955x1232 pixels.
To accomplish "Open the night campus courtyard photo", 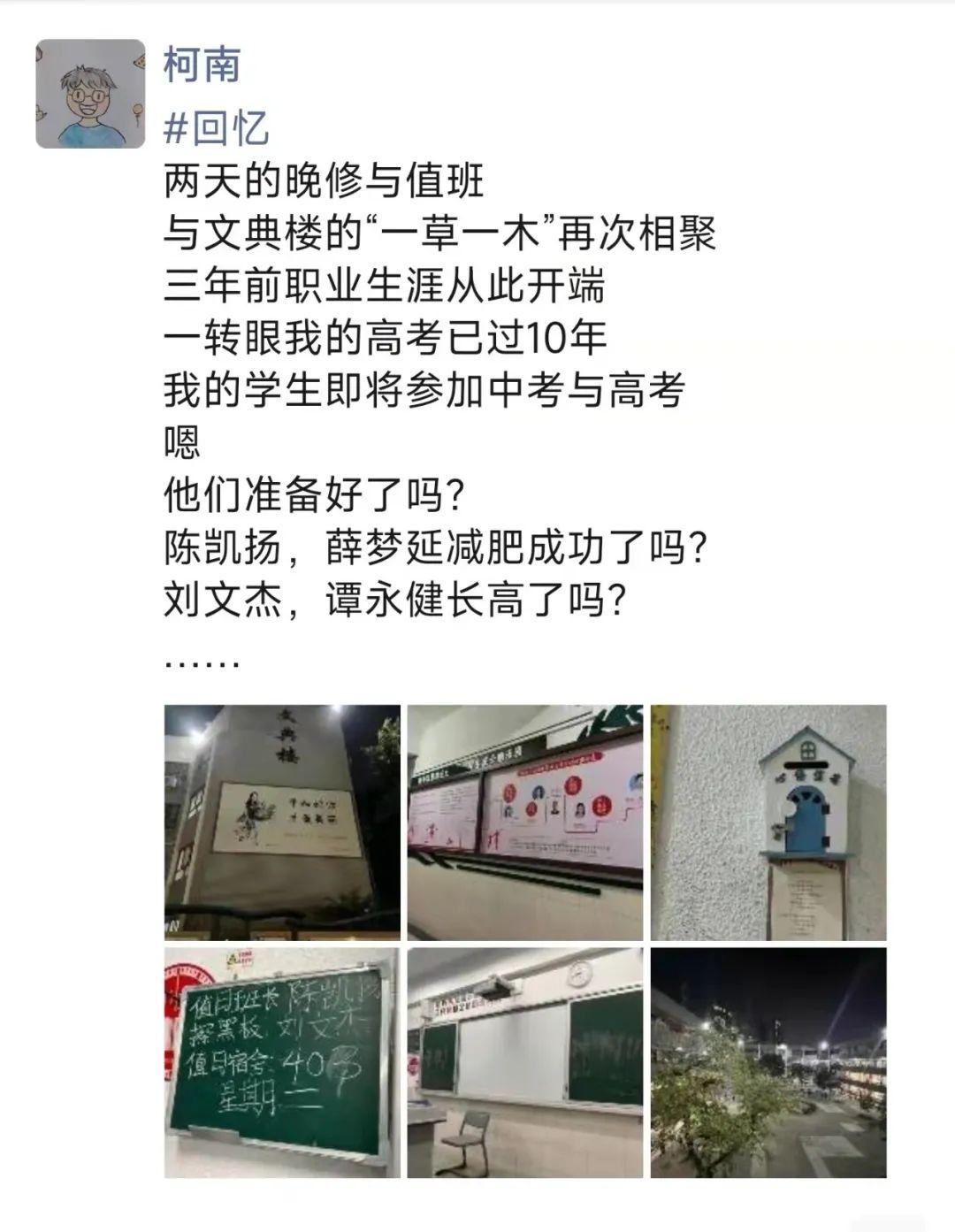I will (768, 1062).
